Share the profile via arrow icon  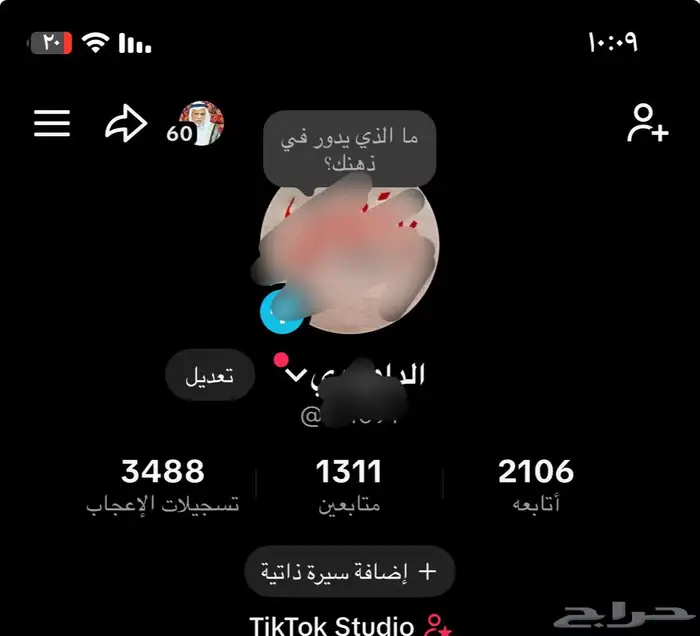pyautogui.click(x=126, y=125)
